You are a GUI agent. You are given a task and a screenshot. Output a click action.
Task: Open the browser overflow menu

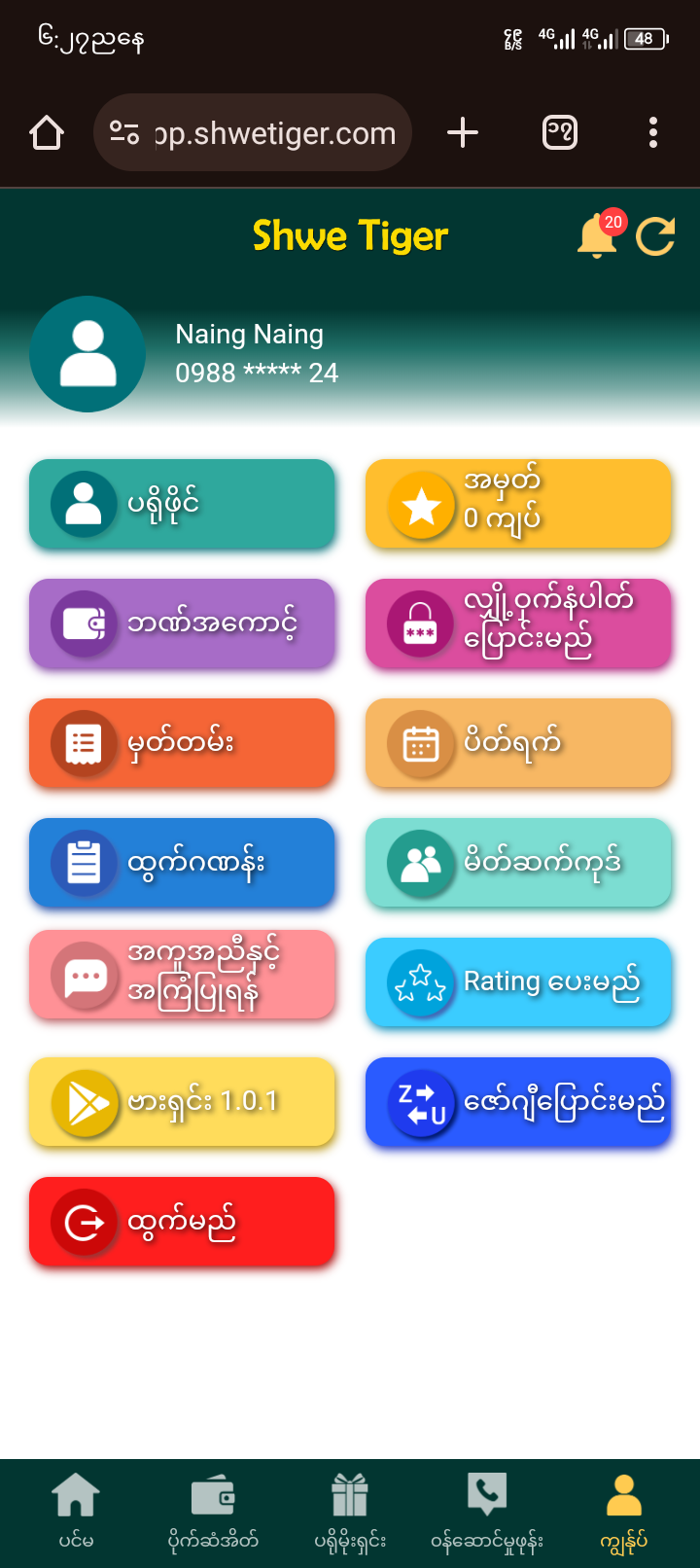pos(653,132)
